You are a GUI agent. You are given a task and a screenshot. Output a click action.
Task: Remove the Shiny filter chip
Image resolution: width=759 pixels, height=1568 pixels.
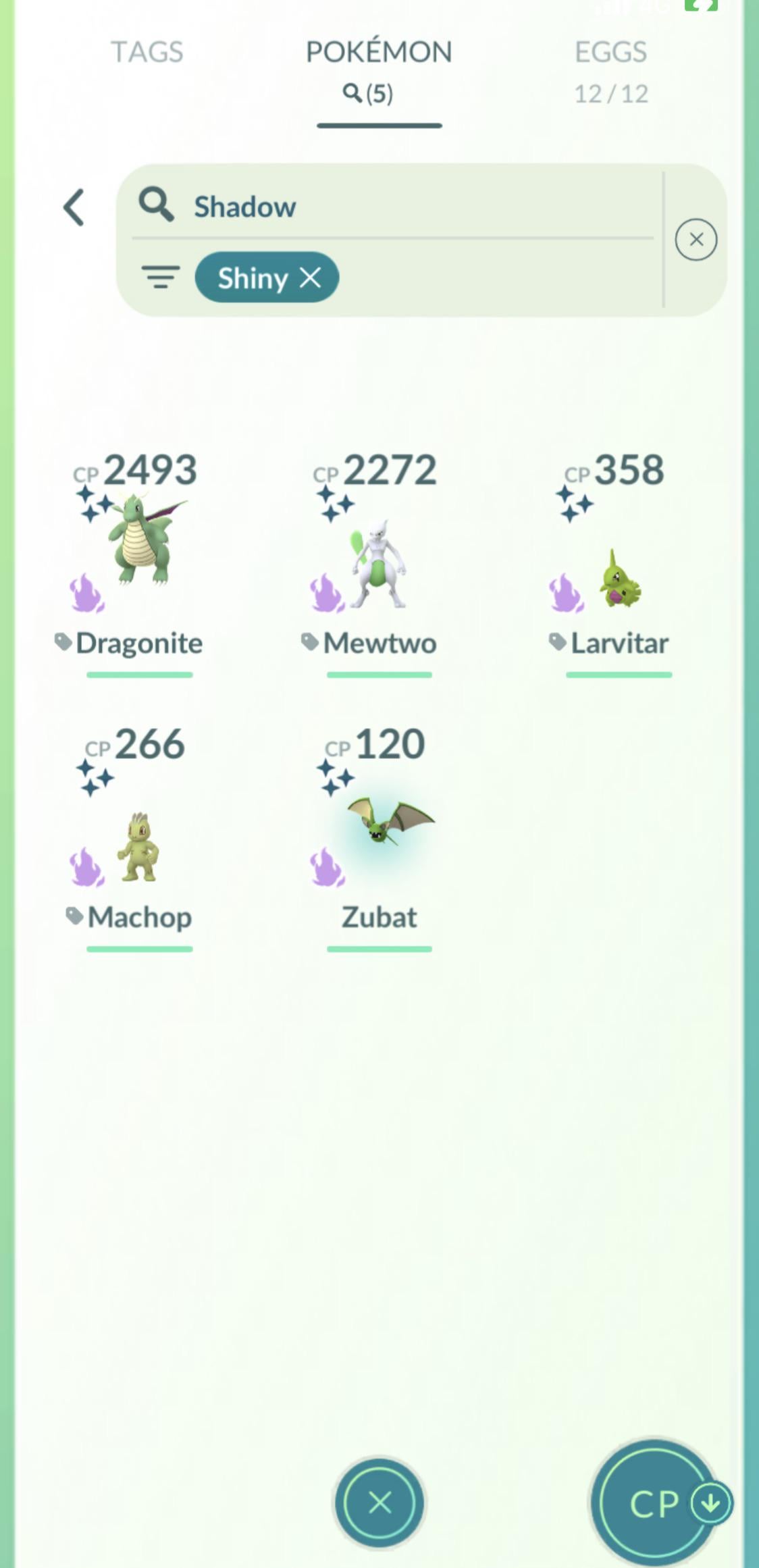311,278
